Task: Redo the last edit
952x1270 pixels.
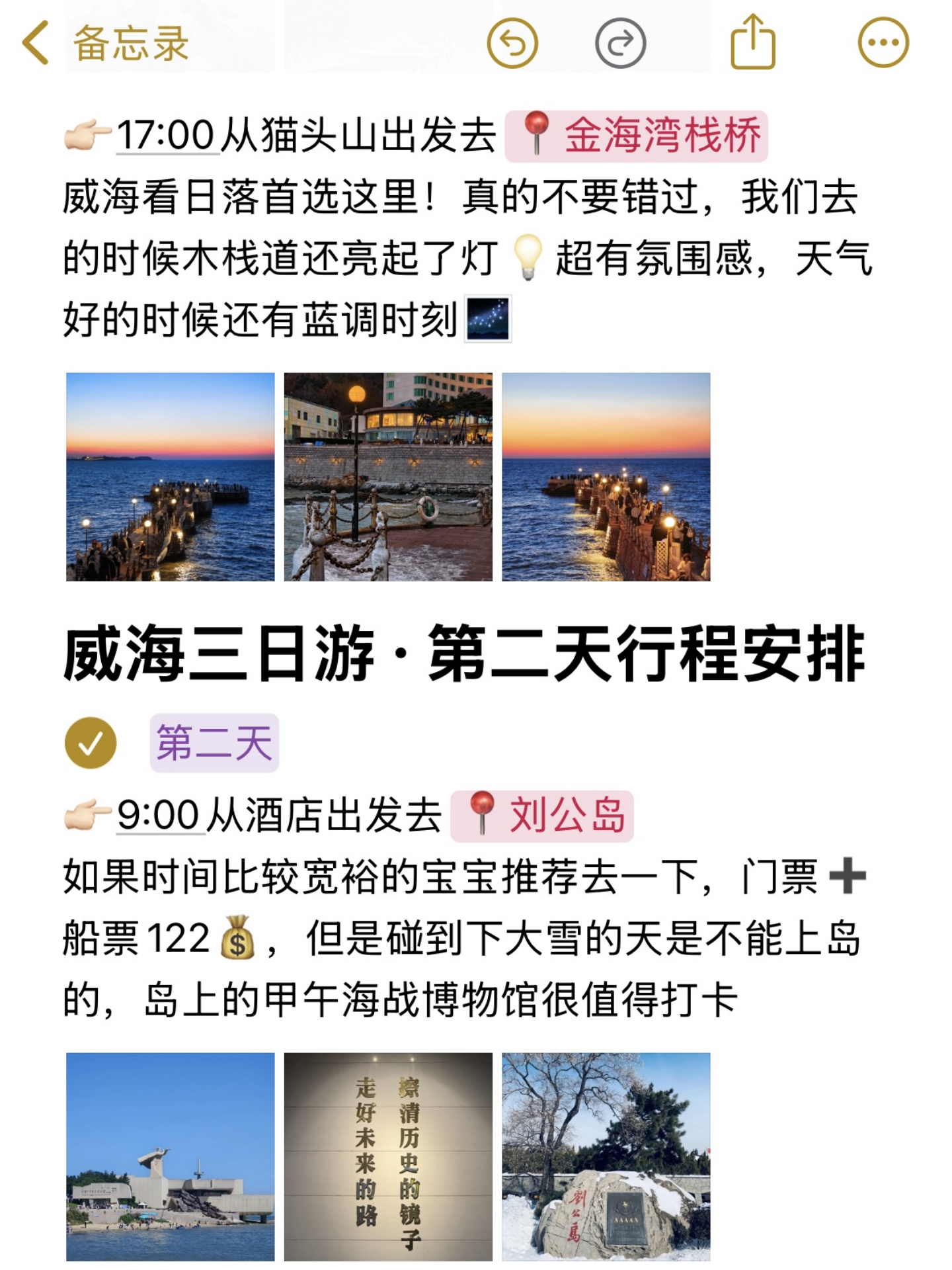Action: pos(620,43)
